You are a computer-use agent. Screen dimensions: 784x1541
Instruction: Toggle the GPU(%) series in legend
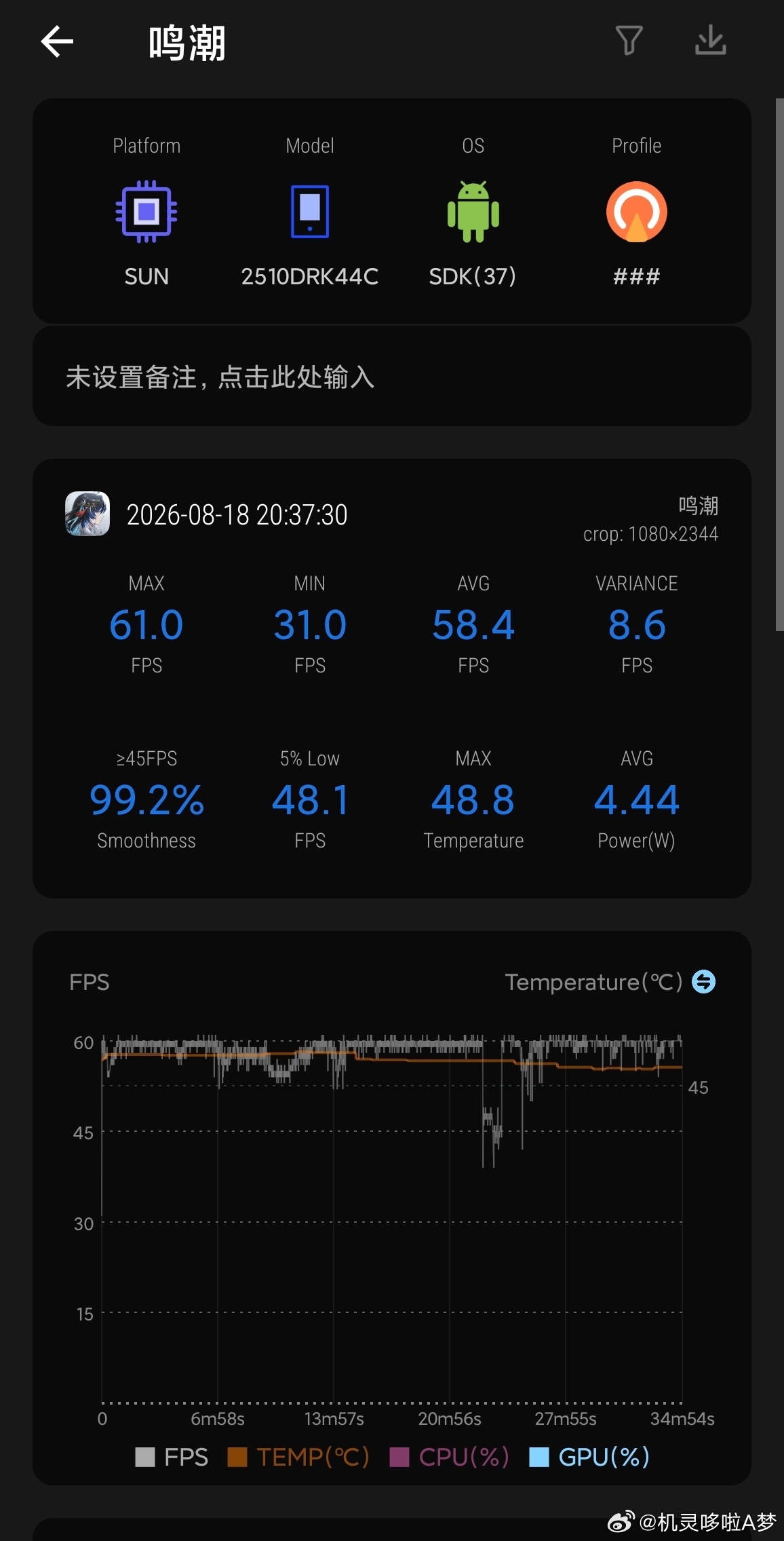(589, 1457)
